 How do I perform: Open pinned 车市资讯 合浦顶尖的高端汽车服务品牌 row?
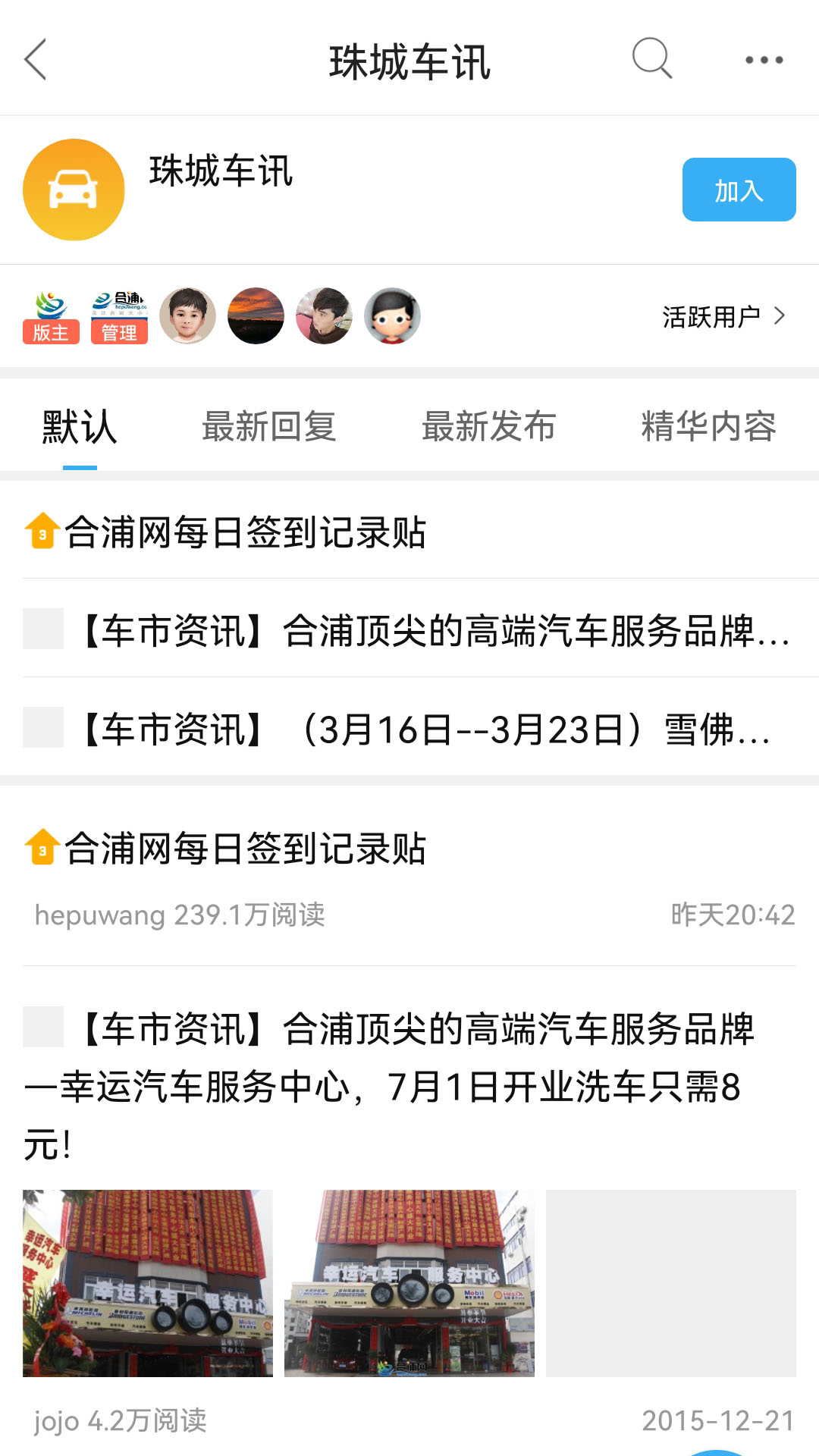click(x=432, y=631)
